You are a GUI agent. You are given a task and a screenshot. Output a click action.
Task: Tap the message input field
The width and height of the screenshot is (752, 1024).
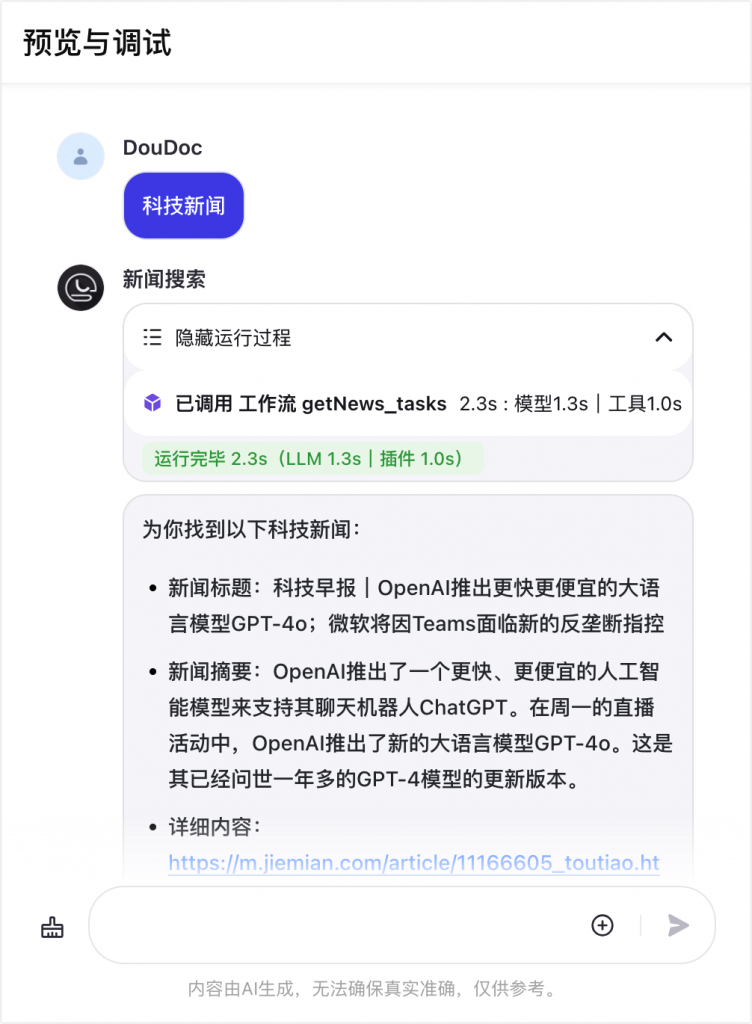[x=340, y=925]
